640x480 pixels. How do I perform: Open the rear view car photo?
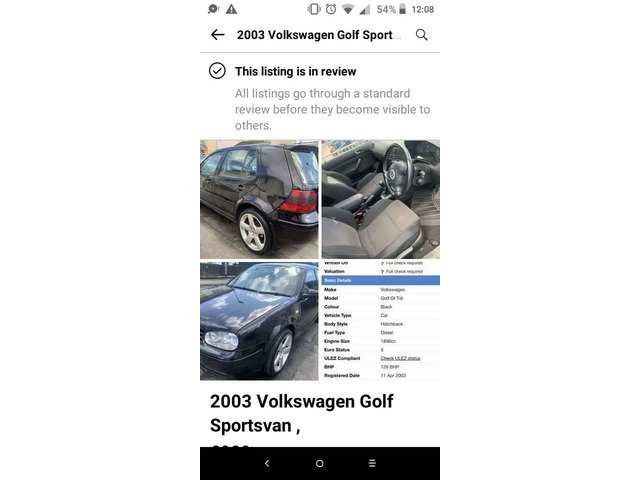259,199
